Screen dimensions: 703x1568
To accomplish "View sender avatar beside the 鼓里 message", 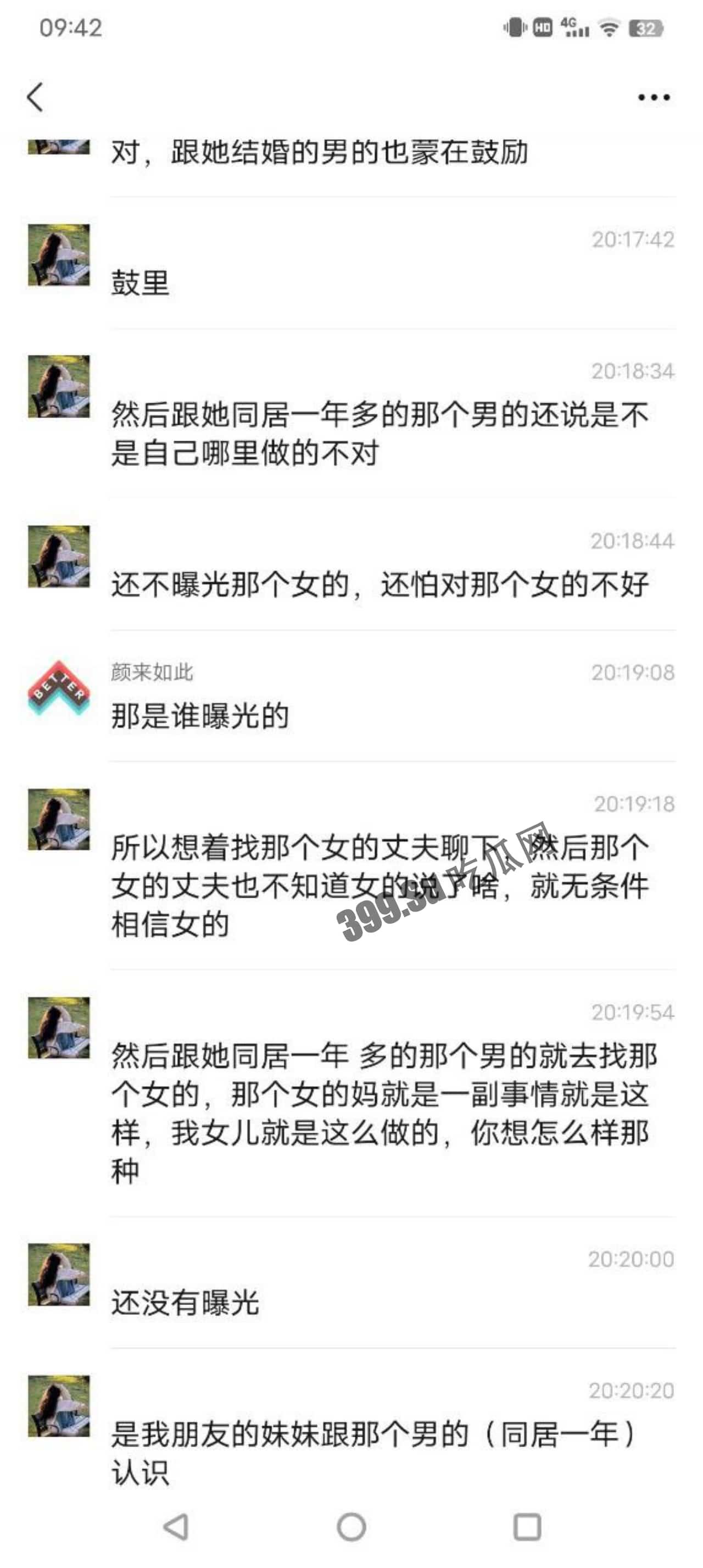I will (x=59, y=255).
